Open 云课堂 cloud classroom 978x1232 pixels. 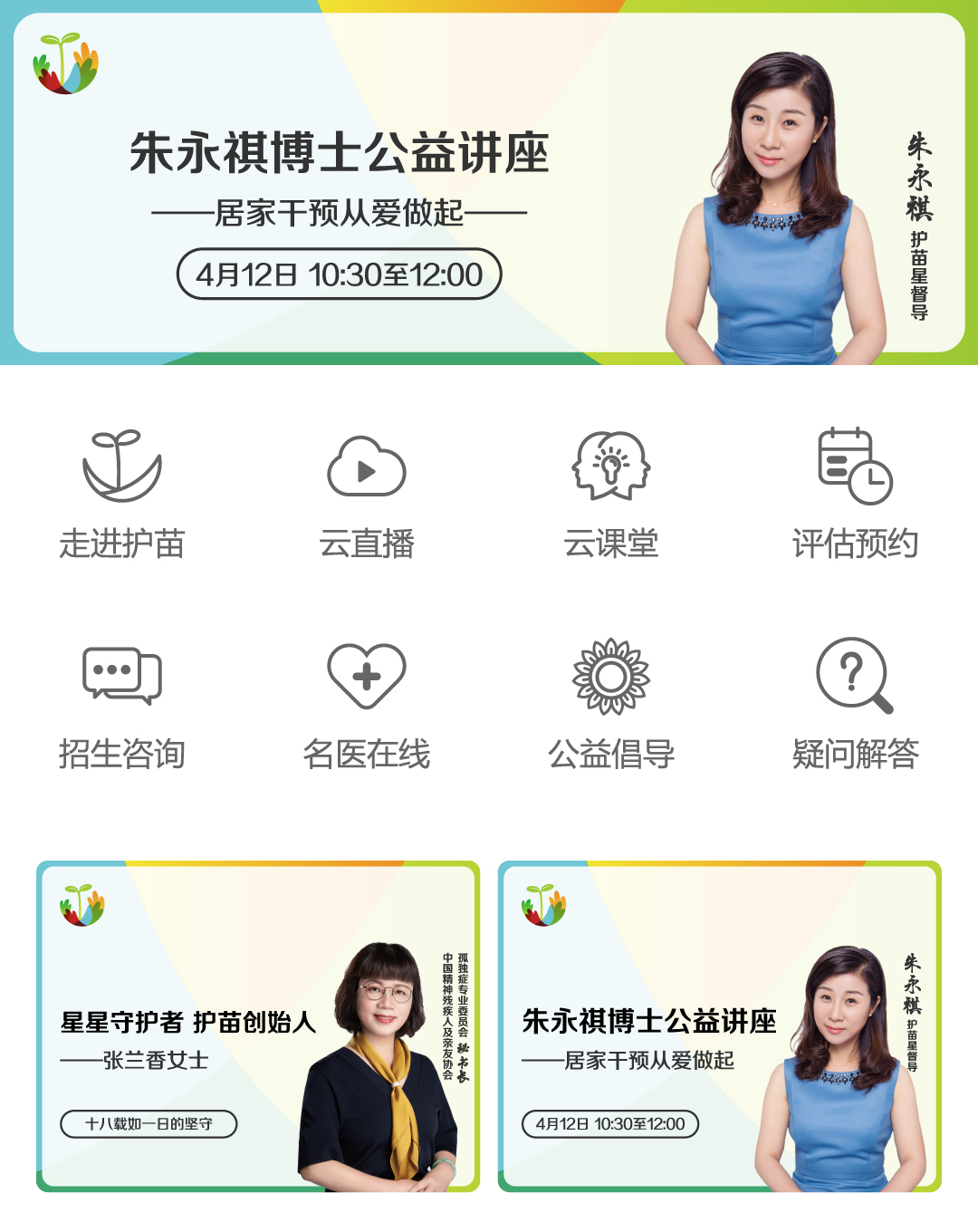click(611, 494)
